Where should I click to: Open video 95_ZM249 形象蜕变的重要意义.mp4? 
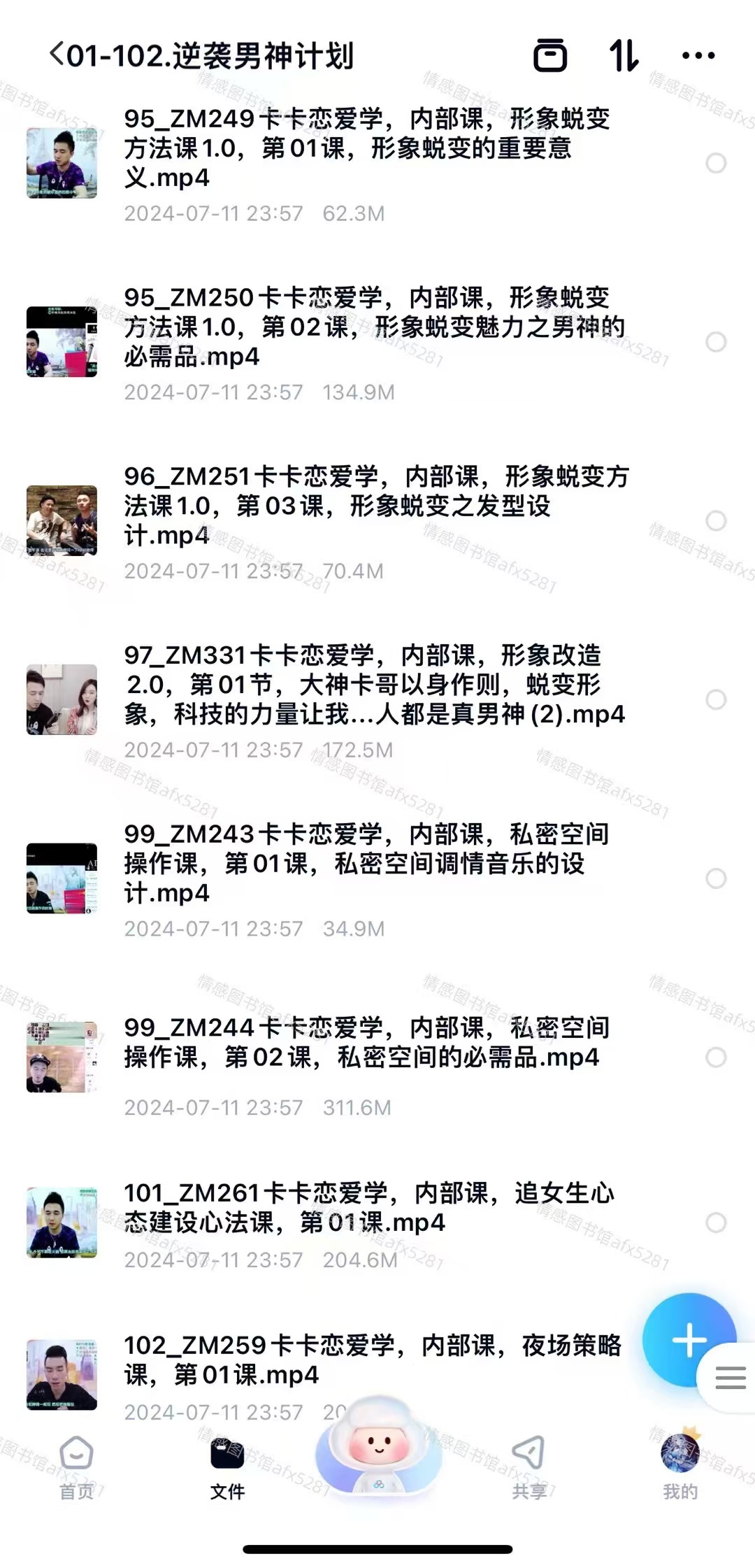(366, 149)
